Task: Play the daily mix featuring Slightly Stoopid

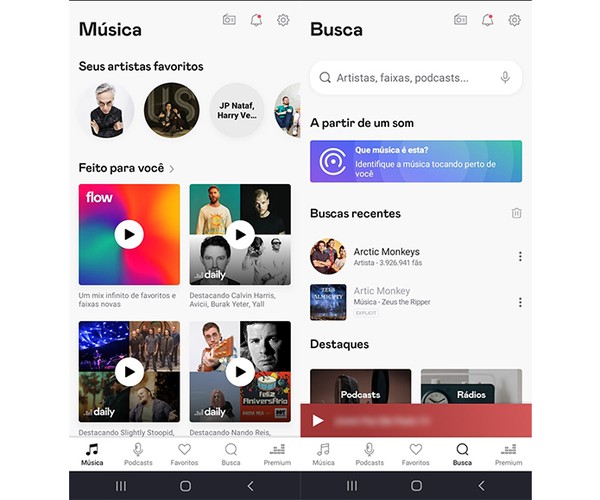Action: (x=129, y=371)
